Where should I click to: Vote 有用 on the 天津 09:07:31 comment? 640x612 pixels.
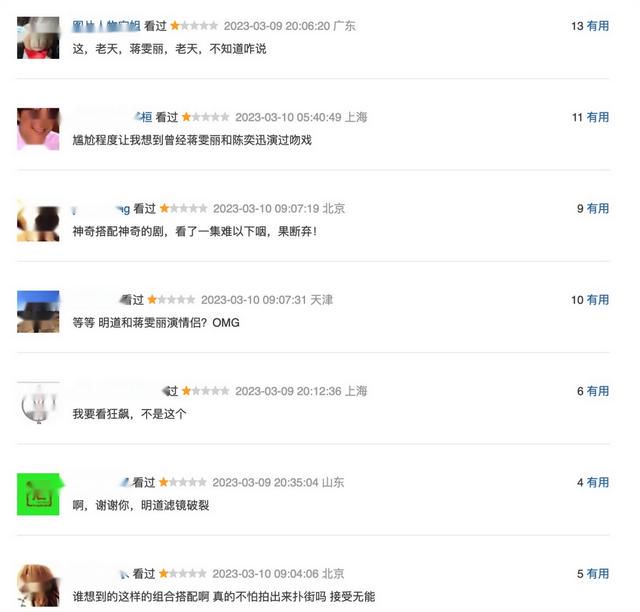[597, 299]
